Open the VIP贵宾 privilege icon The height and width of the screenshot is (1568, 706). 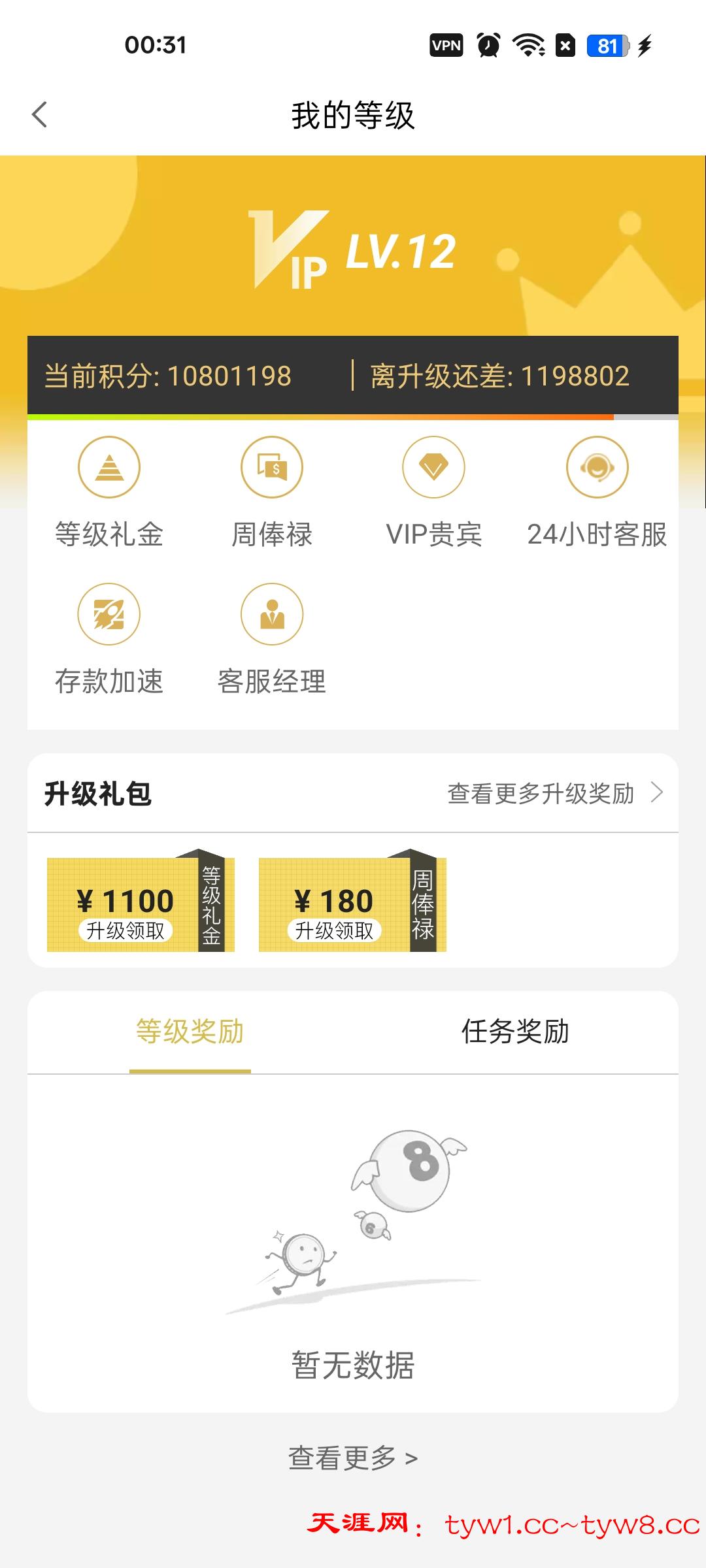pos(433,468)
